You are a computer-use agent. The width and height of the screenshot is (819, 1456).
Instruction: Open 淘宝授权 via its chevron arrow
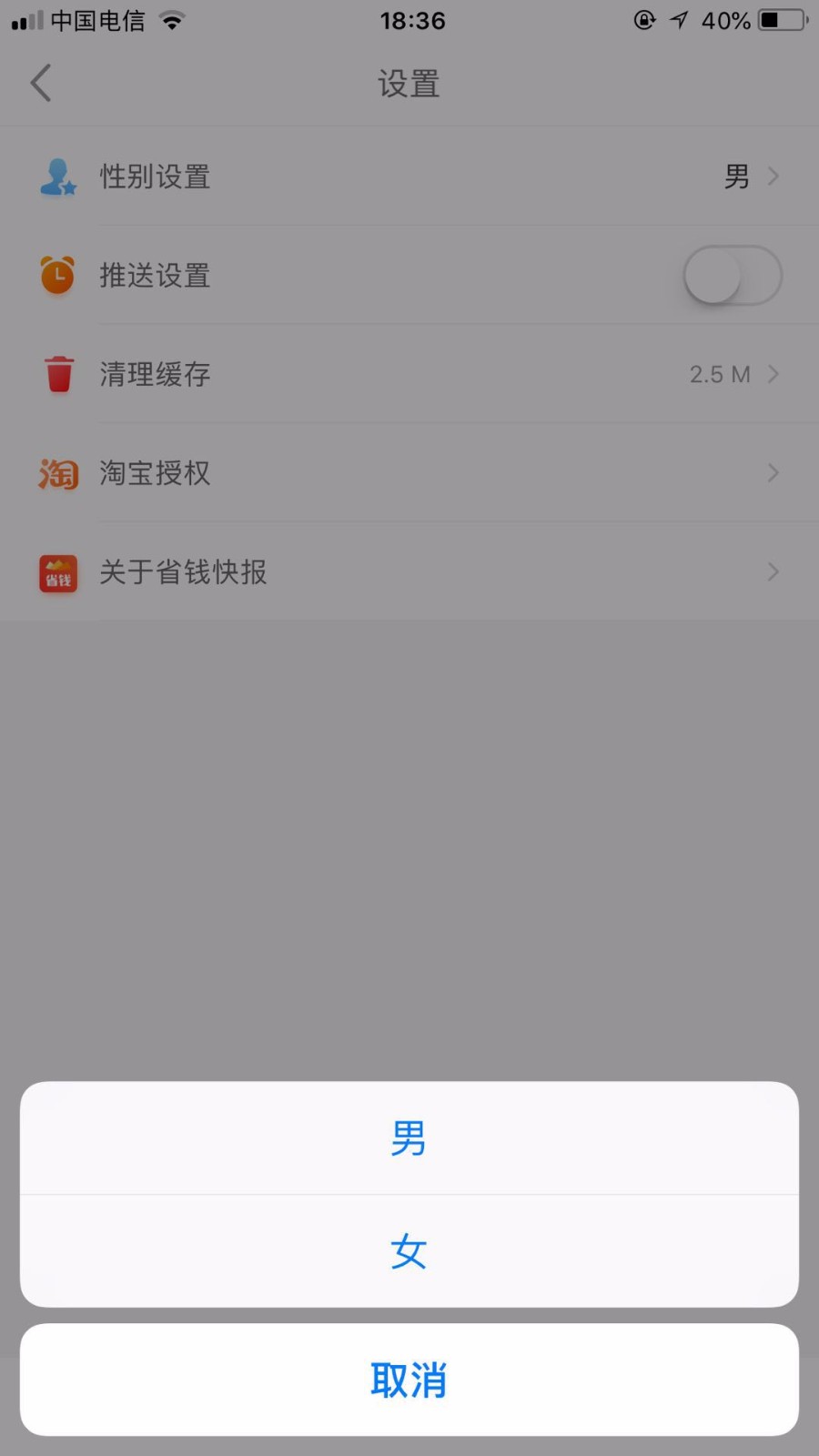pyautogui.click(x=774, y=473)
